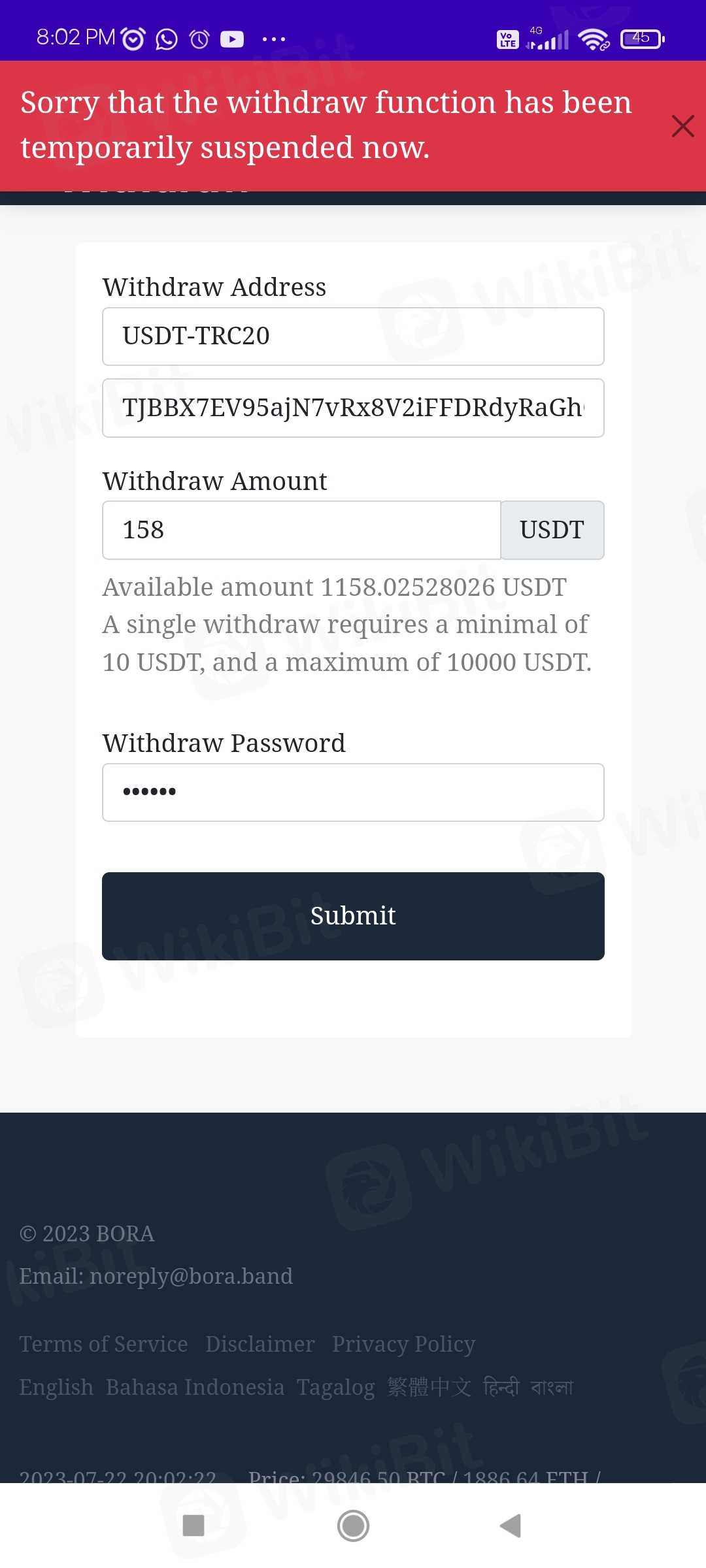Switch language to हिन्दी

tap(501, 1387)
